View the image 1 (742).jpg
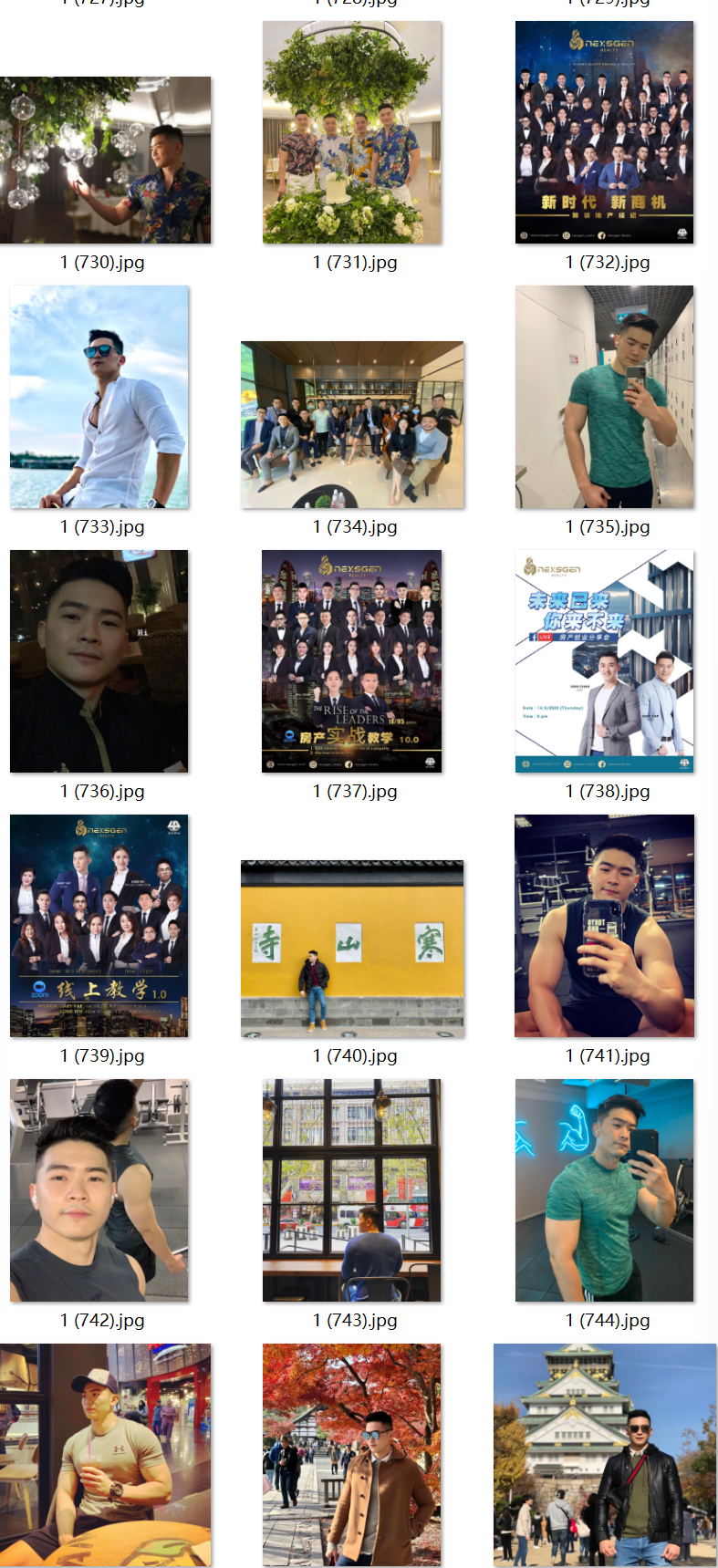Image resolution: width=718 pixels, height=1568 pixels. pos(99,1190)
